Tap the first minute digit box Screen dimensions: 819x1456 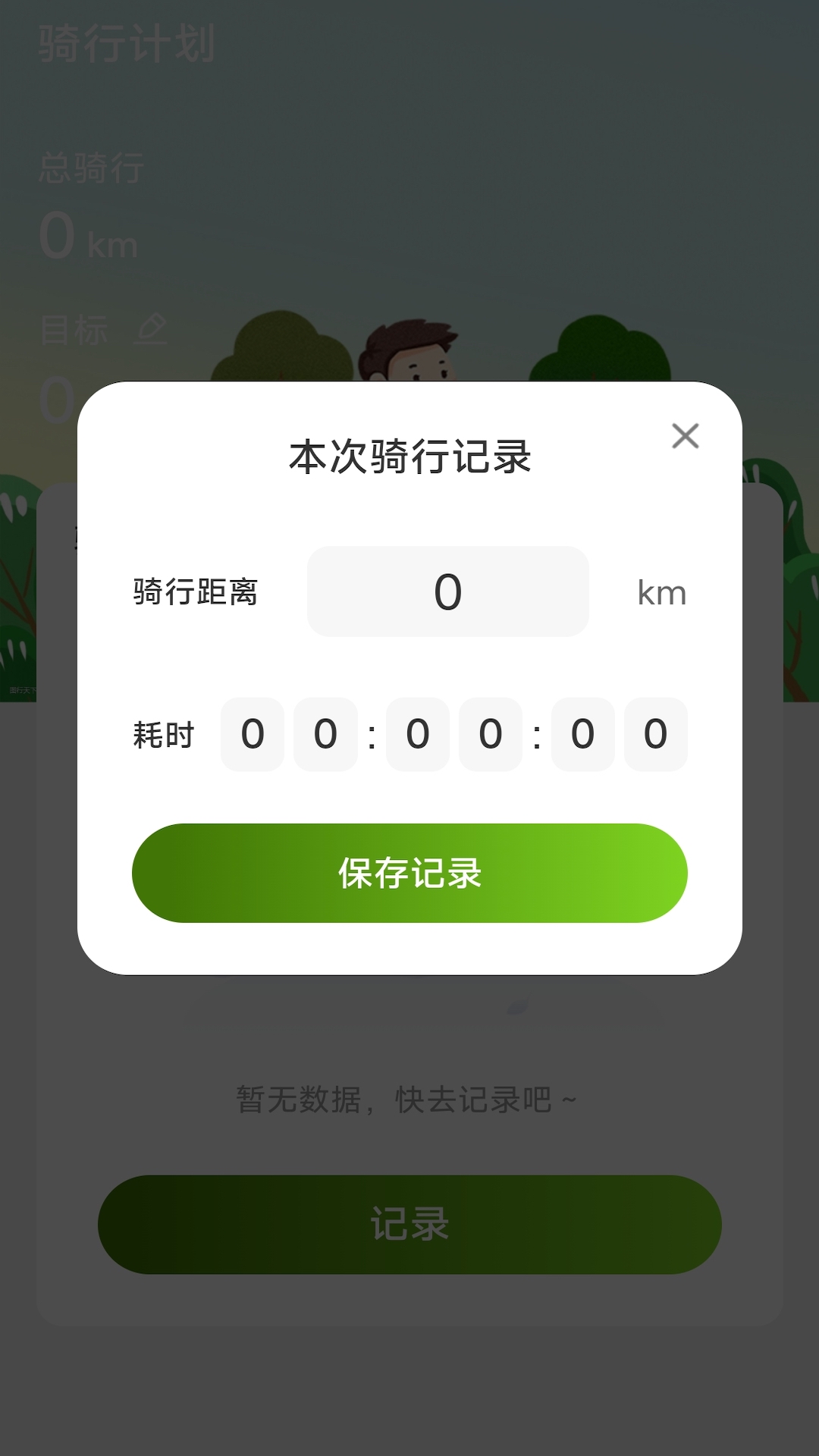(x=418, y=734)
